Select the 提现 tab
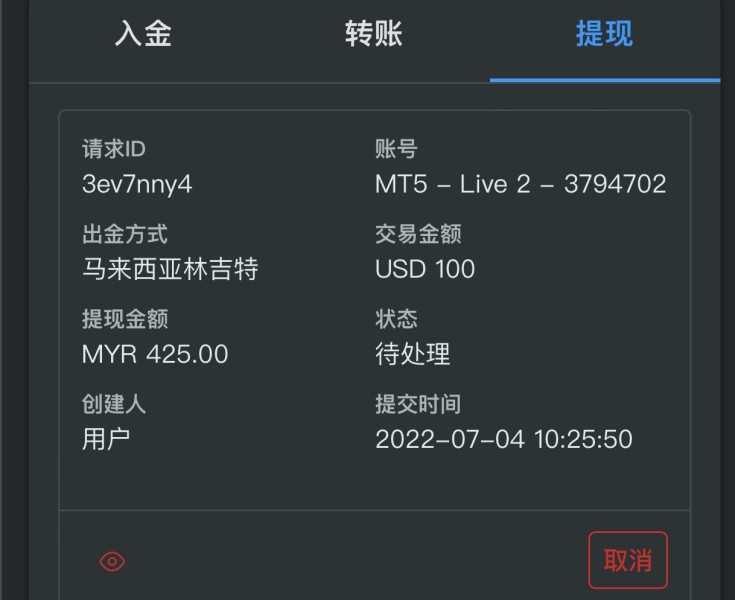Image resolution: width=735 pixels, height=600 pixels. [x=605, y=34]
